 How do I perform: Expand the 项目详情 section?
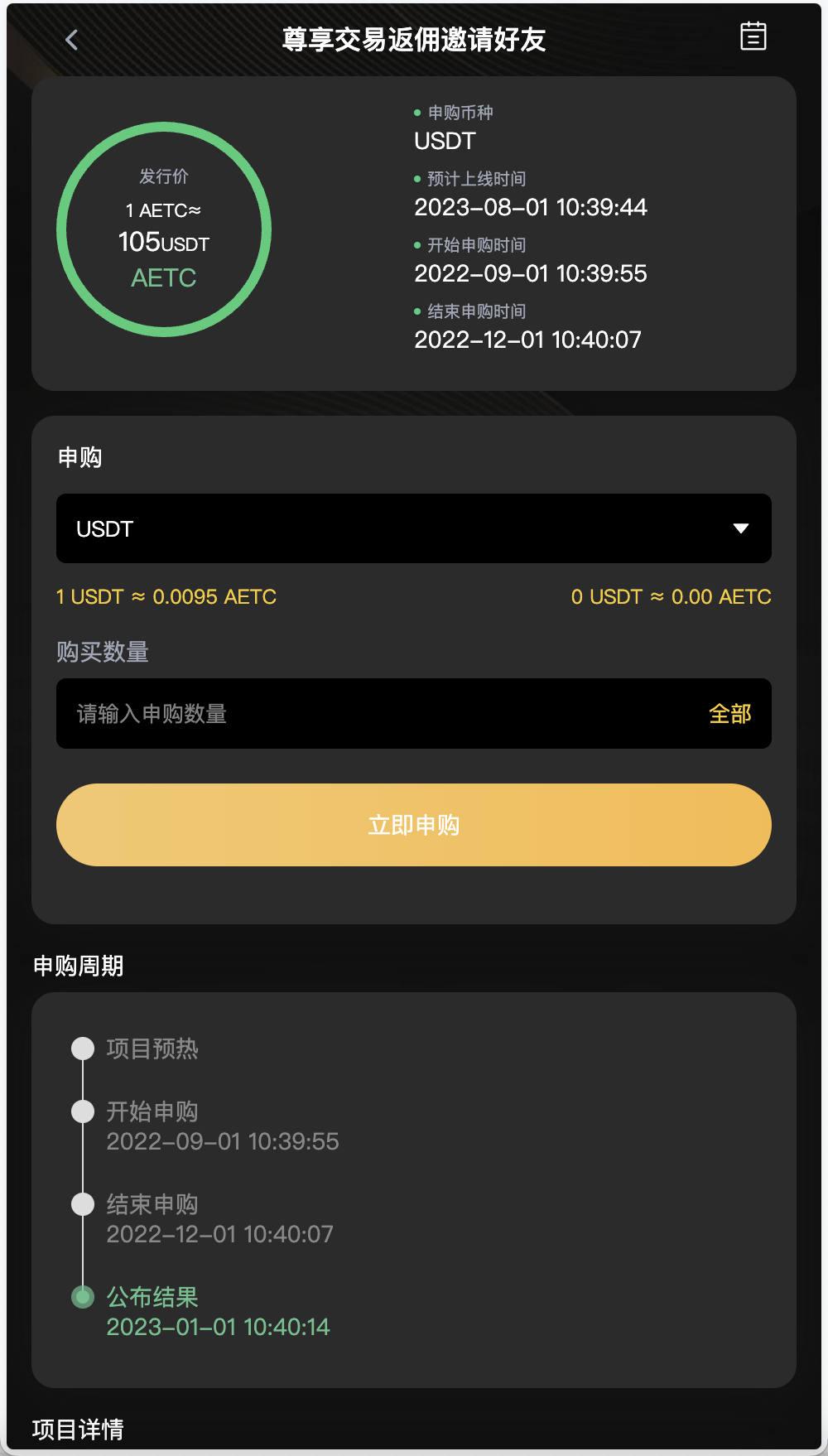point(77,1430)
